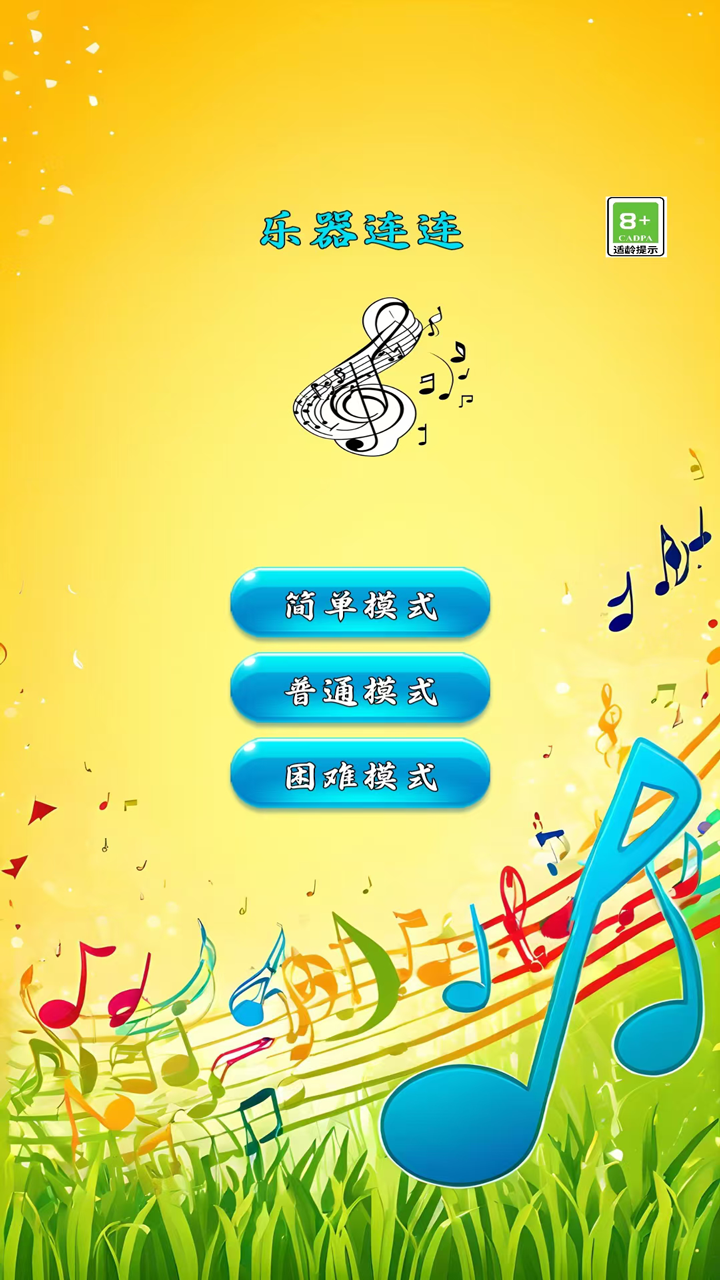Choose the 困难模式 hard mode
Image resolution: width=720 pixels, height=1280 pixels.
360,773
